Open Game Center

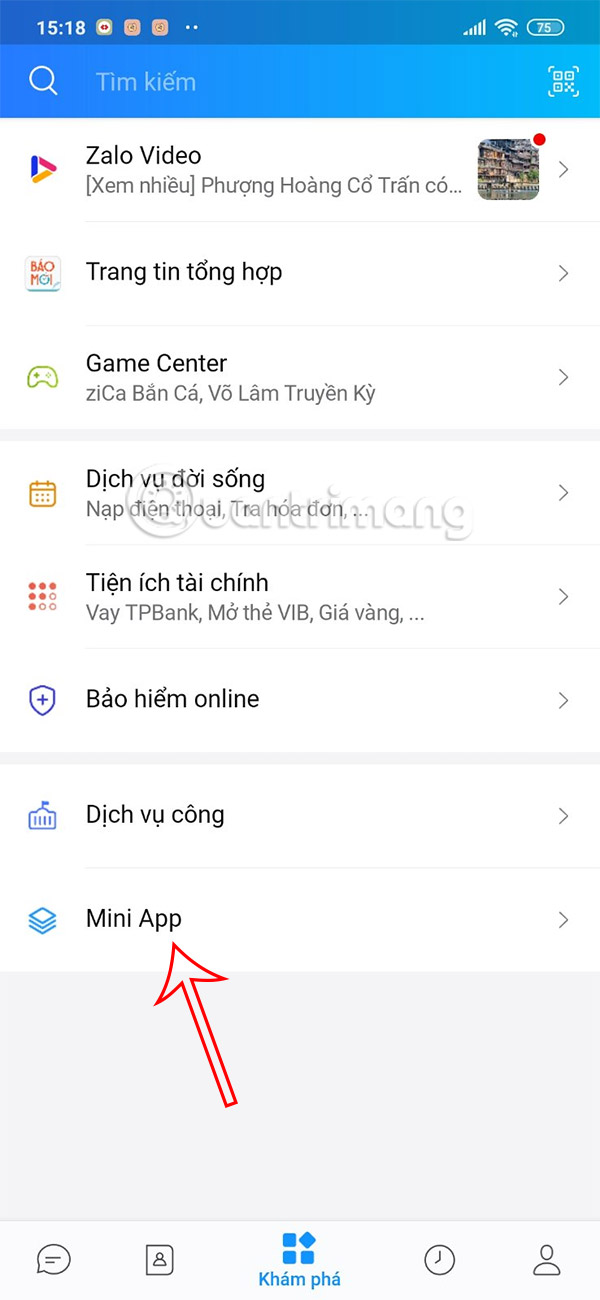300,377
